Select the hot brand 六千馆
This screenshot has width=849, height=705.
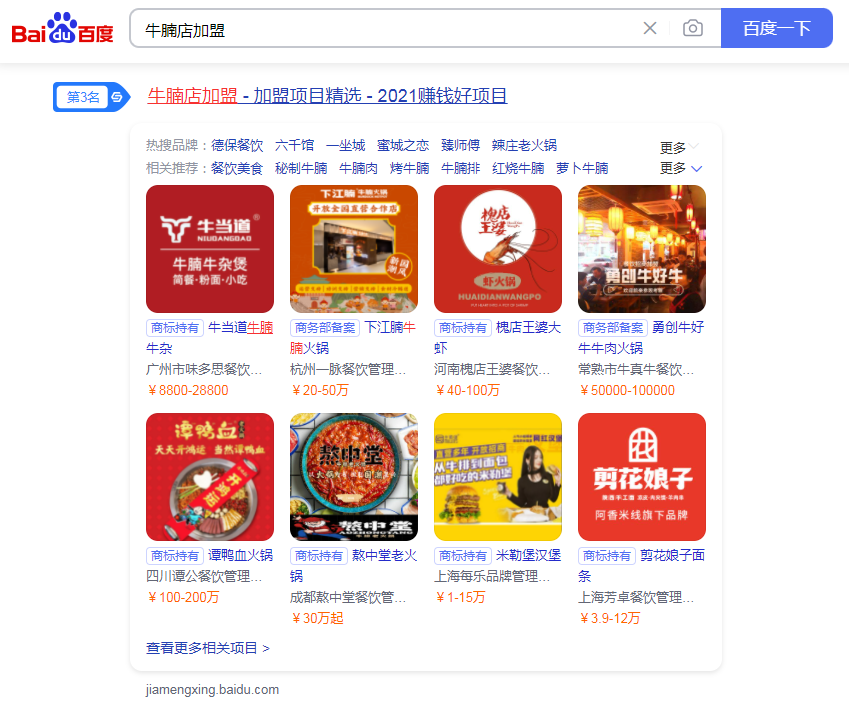point(294,145)
